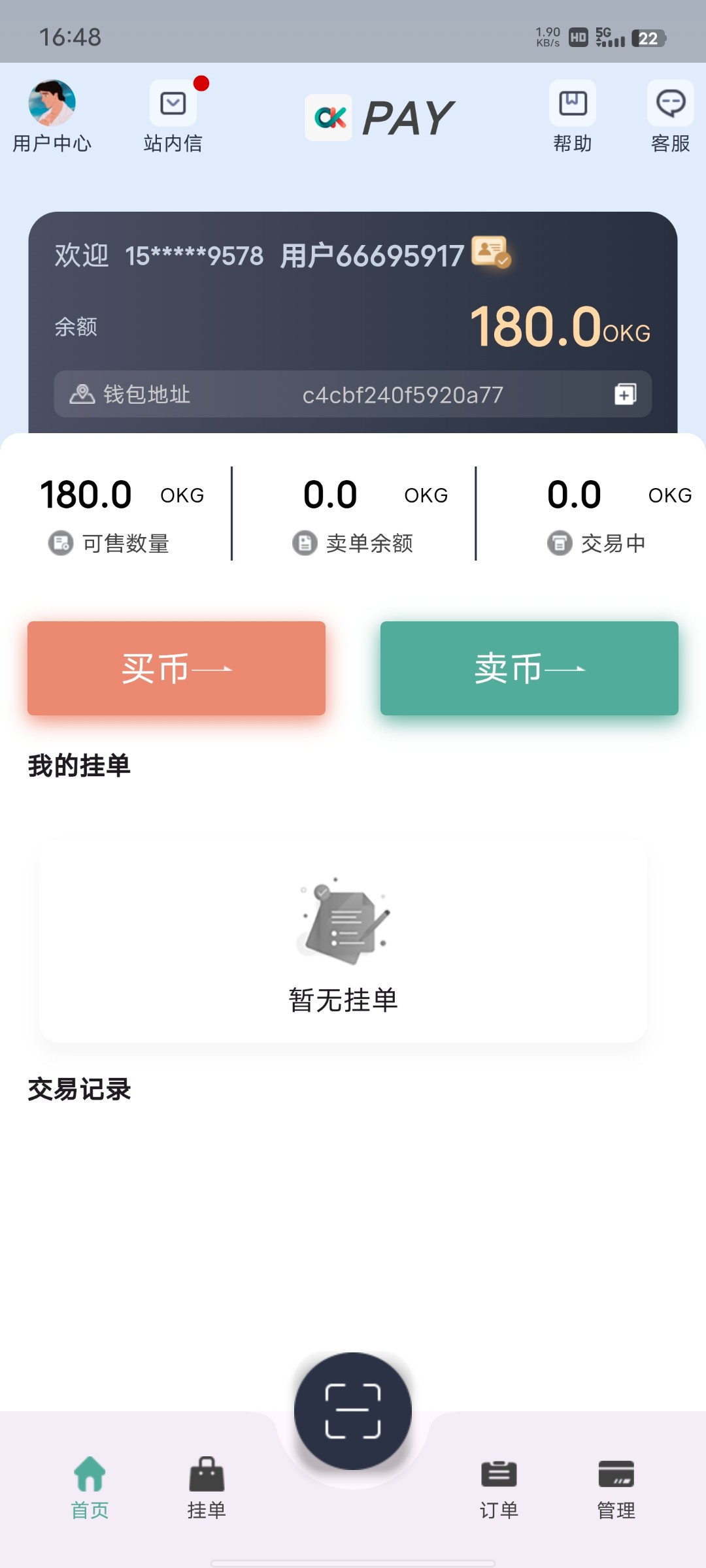Viewport: 706px width, 1568px height.
Task: Tap the 买币 buy coins button
Action: click(x=176, y=668)
